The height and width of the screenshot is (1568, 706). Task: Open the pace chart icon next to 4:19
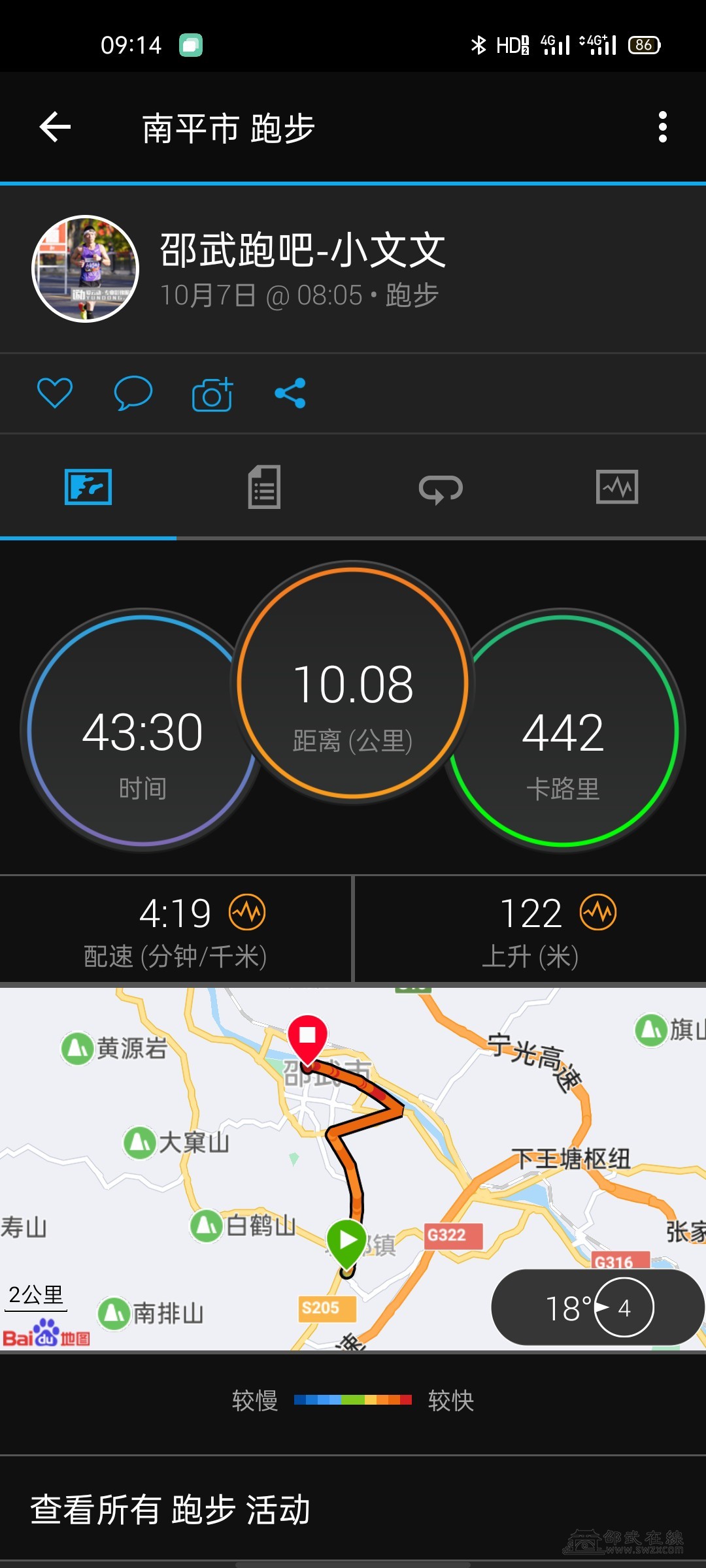pyautogui.click(x=247, y=912)
